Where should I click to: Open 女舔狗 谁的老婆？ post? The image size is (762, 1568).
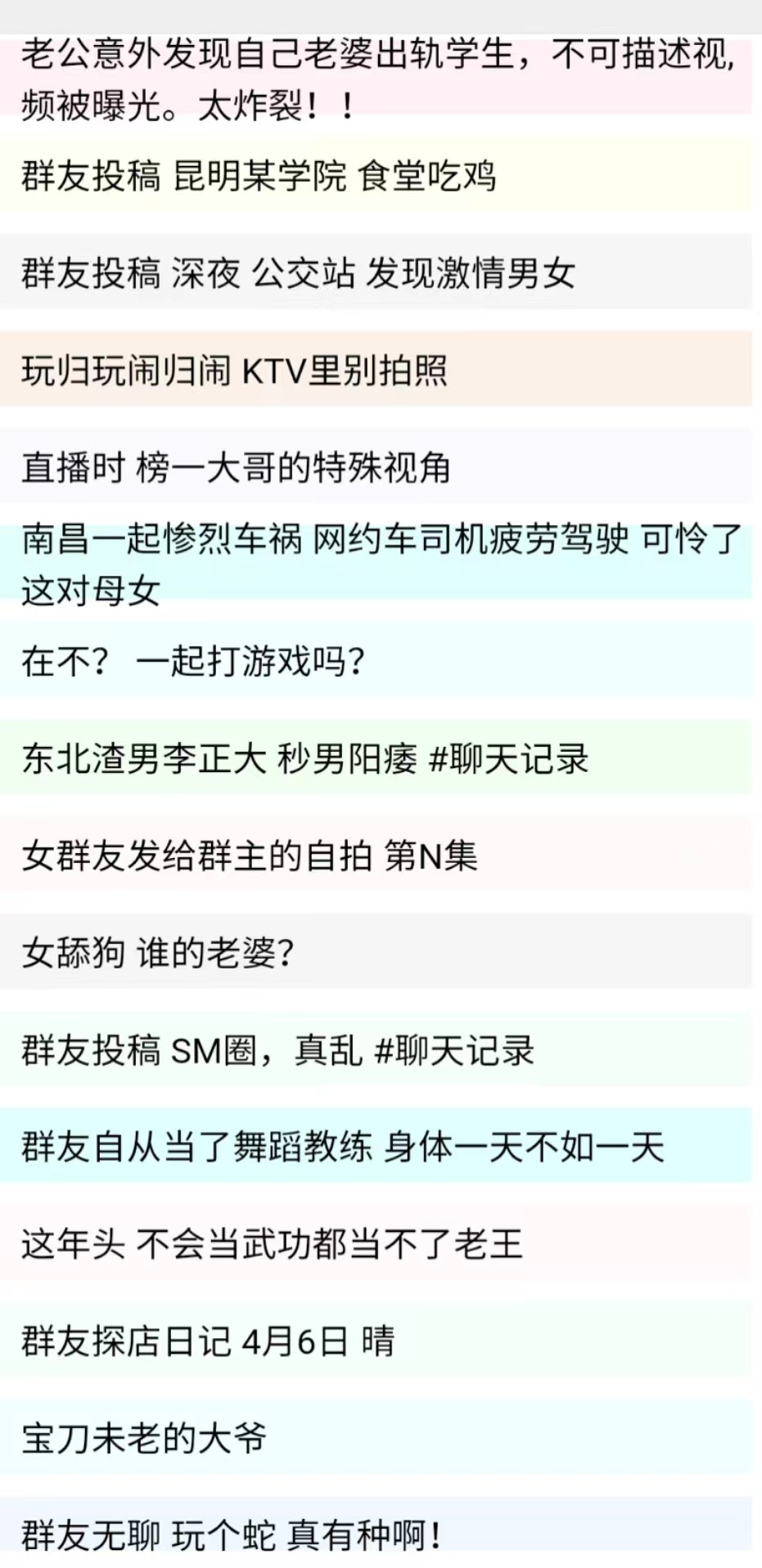[x=158, y=953]
